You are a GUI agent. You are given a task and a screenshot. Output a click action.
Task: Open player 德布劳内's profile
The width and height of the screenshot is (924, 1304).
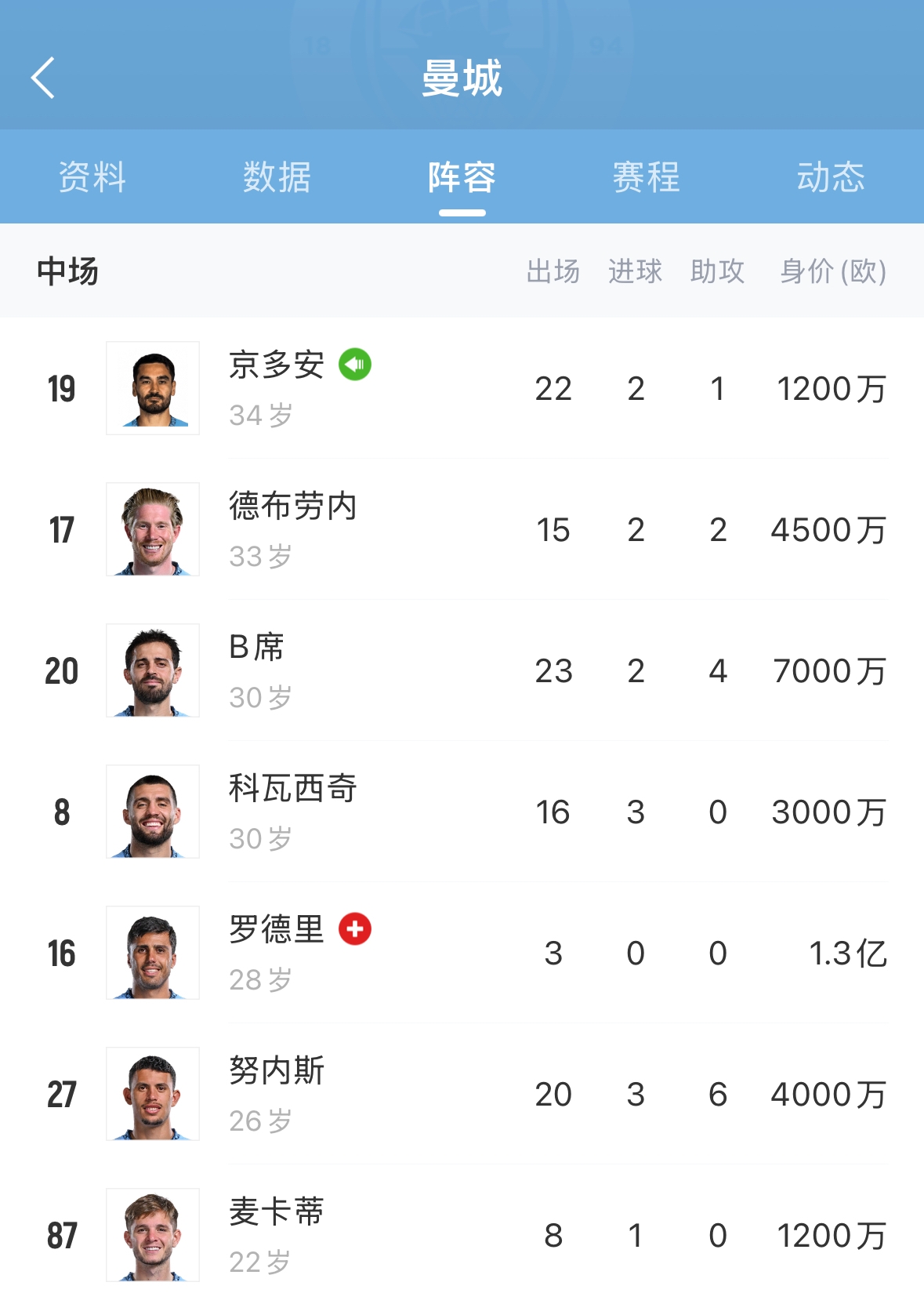[x=292, y=507]
